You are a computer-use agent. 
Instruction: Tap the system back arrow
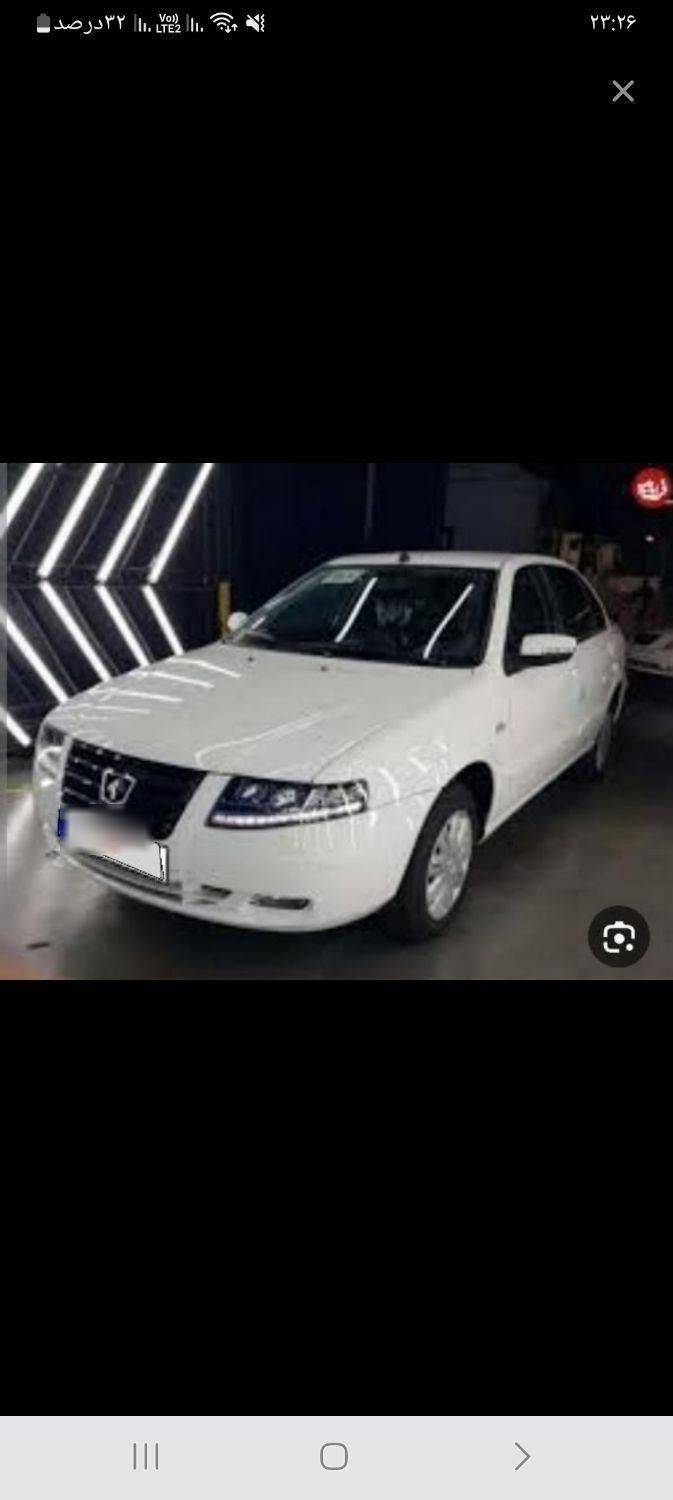point(521,1456)
